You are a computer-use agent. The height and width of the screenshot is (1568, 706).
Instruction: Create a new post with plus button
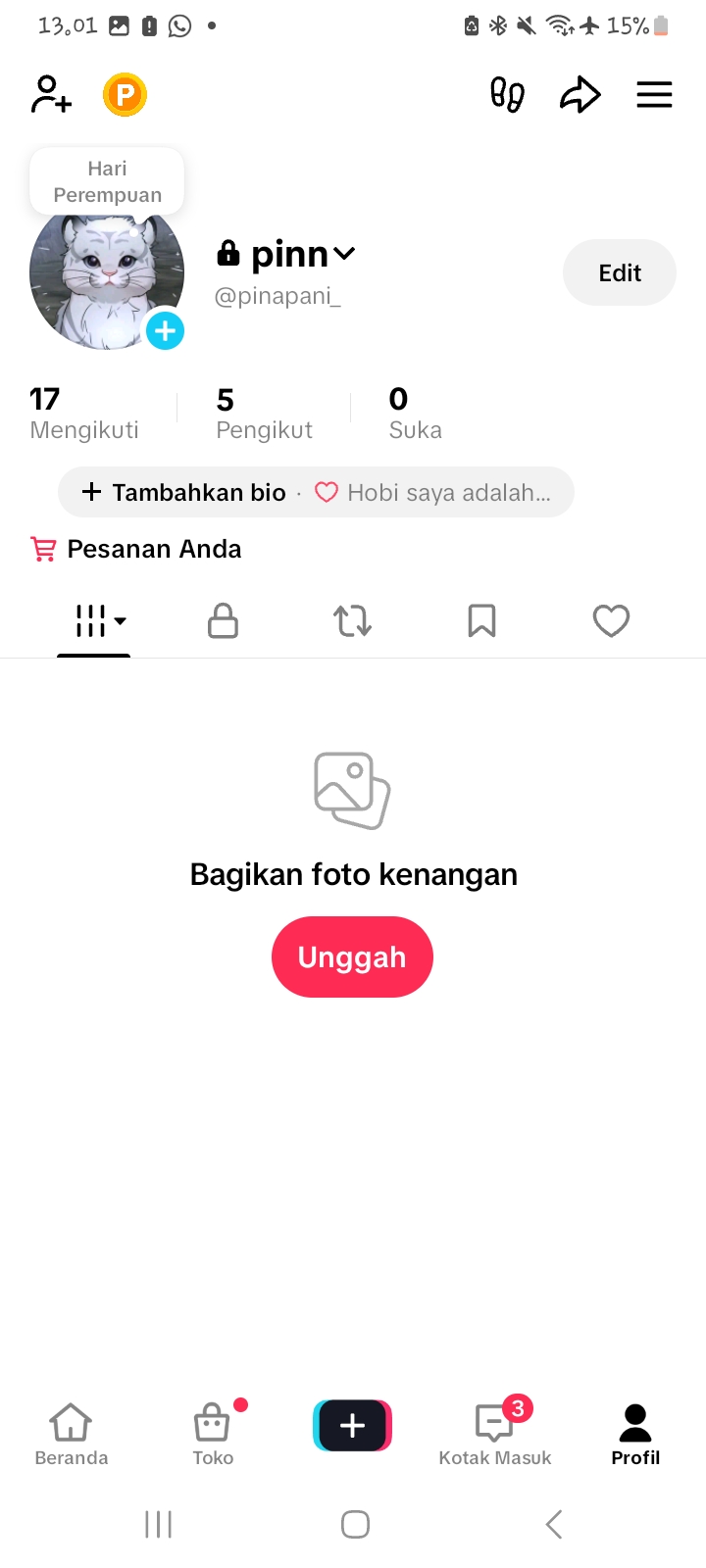coord(352,1425)
